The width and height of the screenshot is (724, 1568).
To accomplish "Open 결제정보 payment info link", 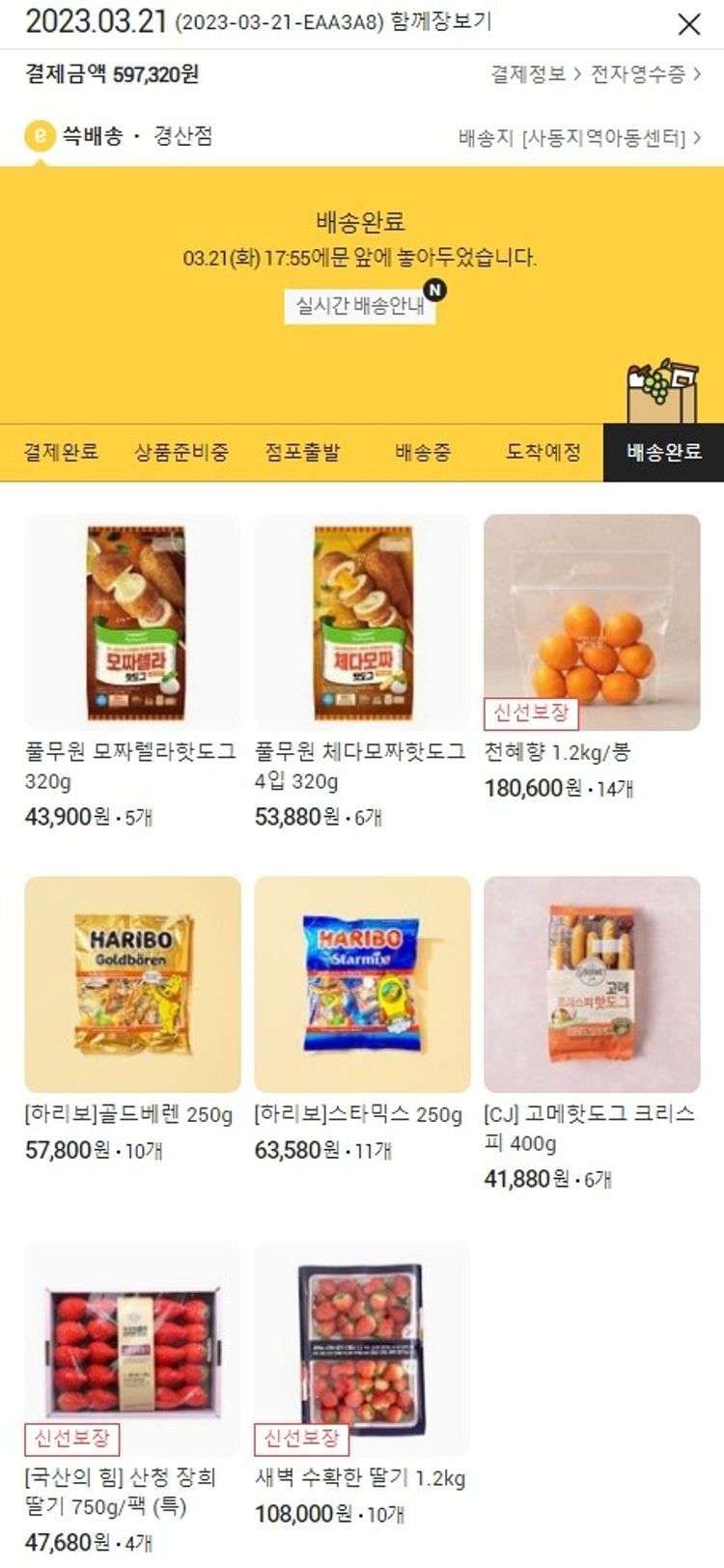I will (x=535, y=74).
